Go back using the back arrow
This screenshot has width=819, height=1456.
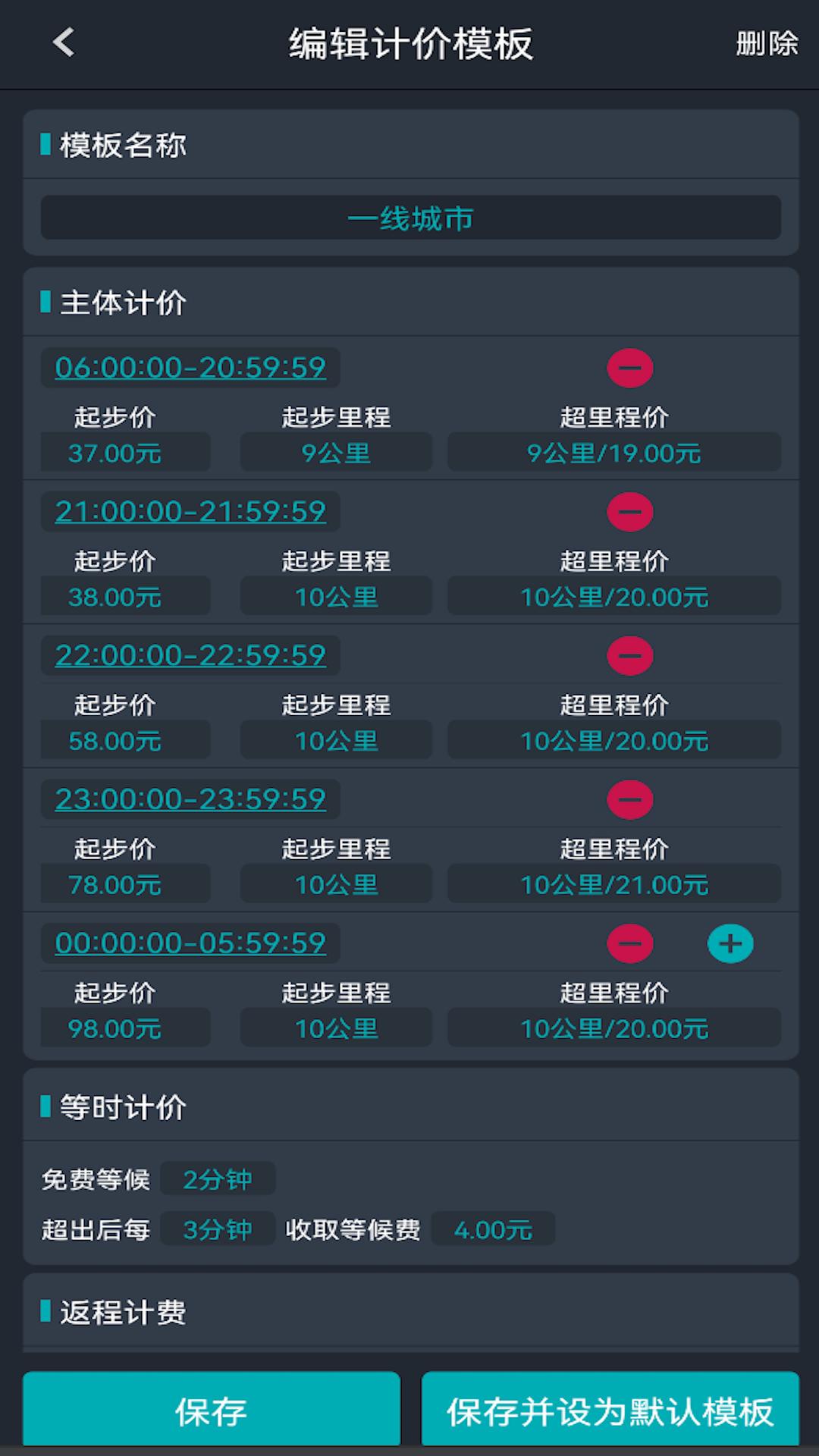63,43
